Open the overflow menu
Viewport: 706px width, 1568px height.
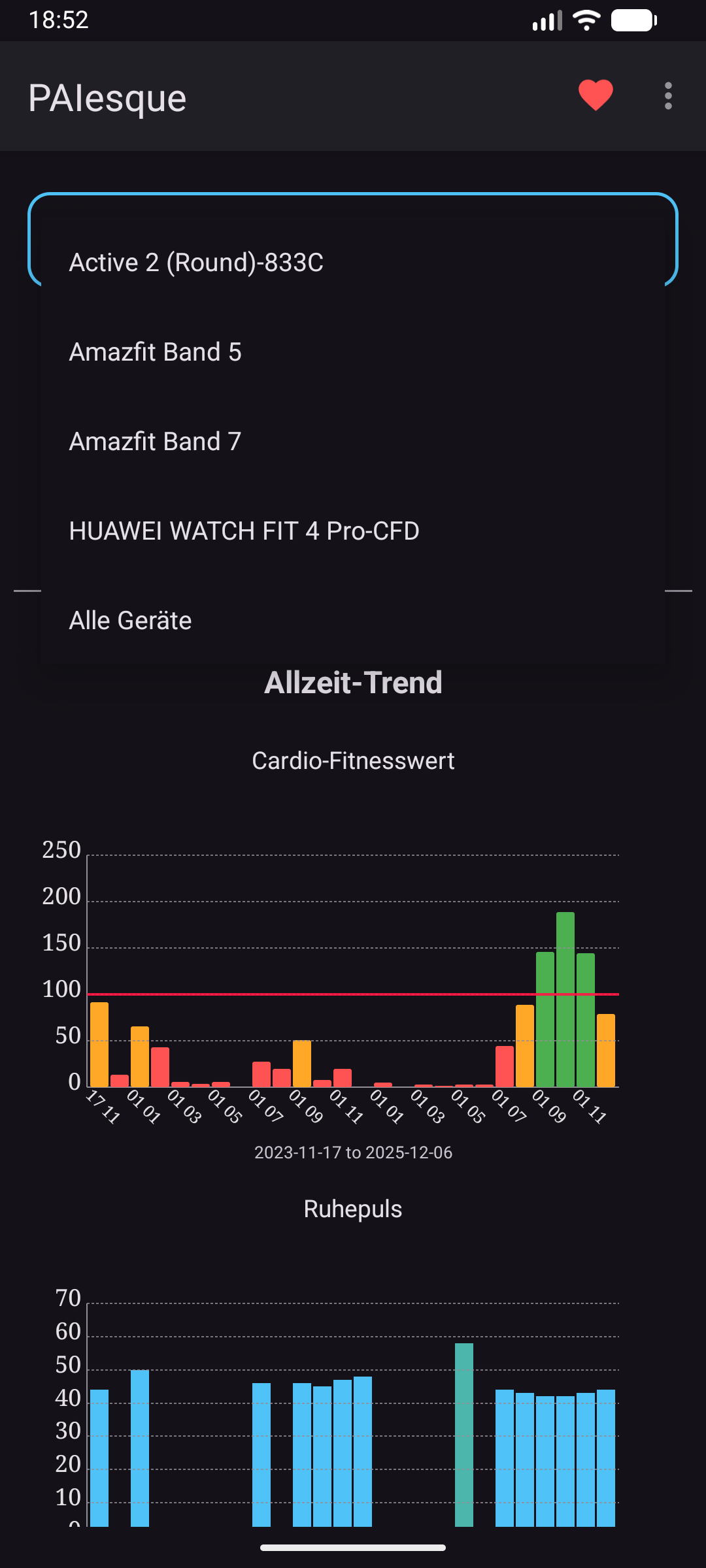tap(667, 96)
